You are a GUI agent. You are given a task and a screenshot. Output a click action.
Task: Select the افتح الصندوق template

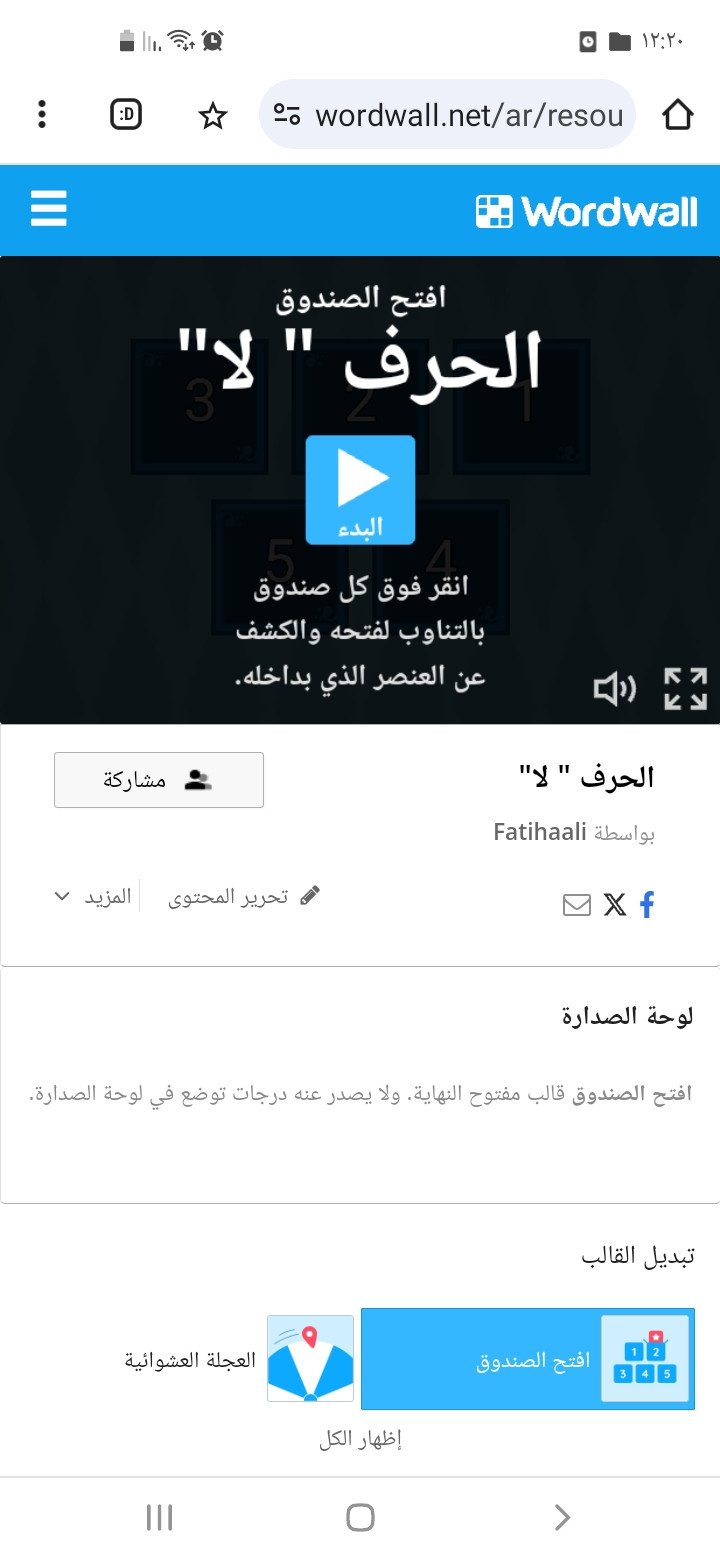[527, 1359]
